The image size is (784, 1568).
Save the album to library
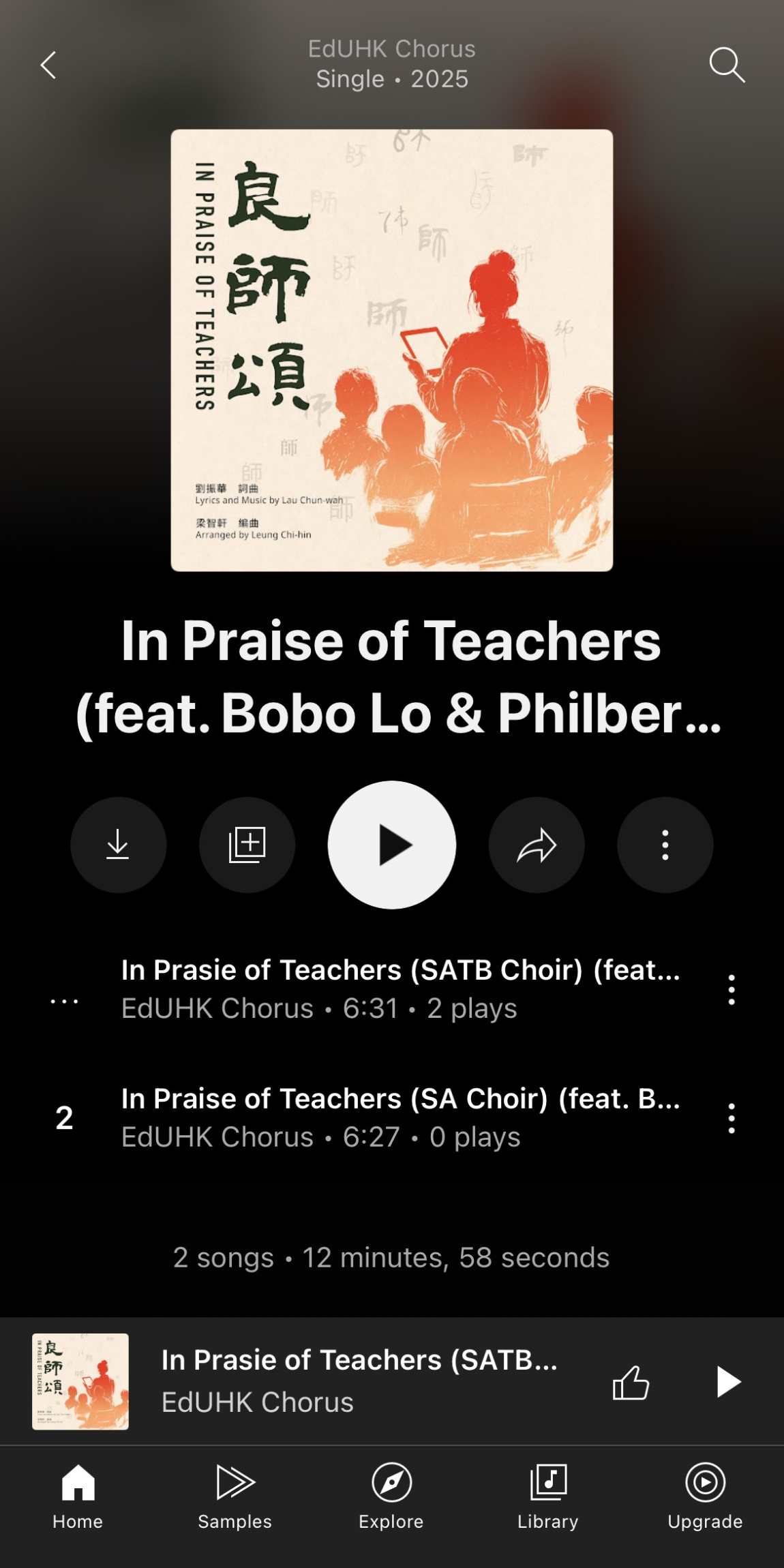247,845
